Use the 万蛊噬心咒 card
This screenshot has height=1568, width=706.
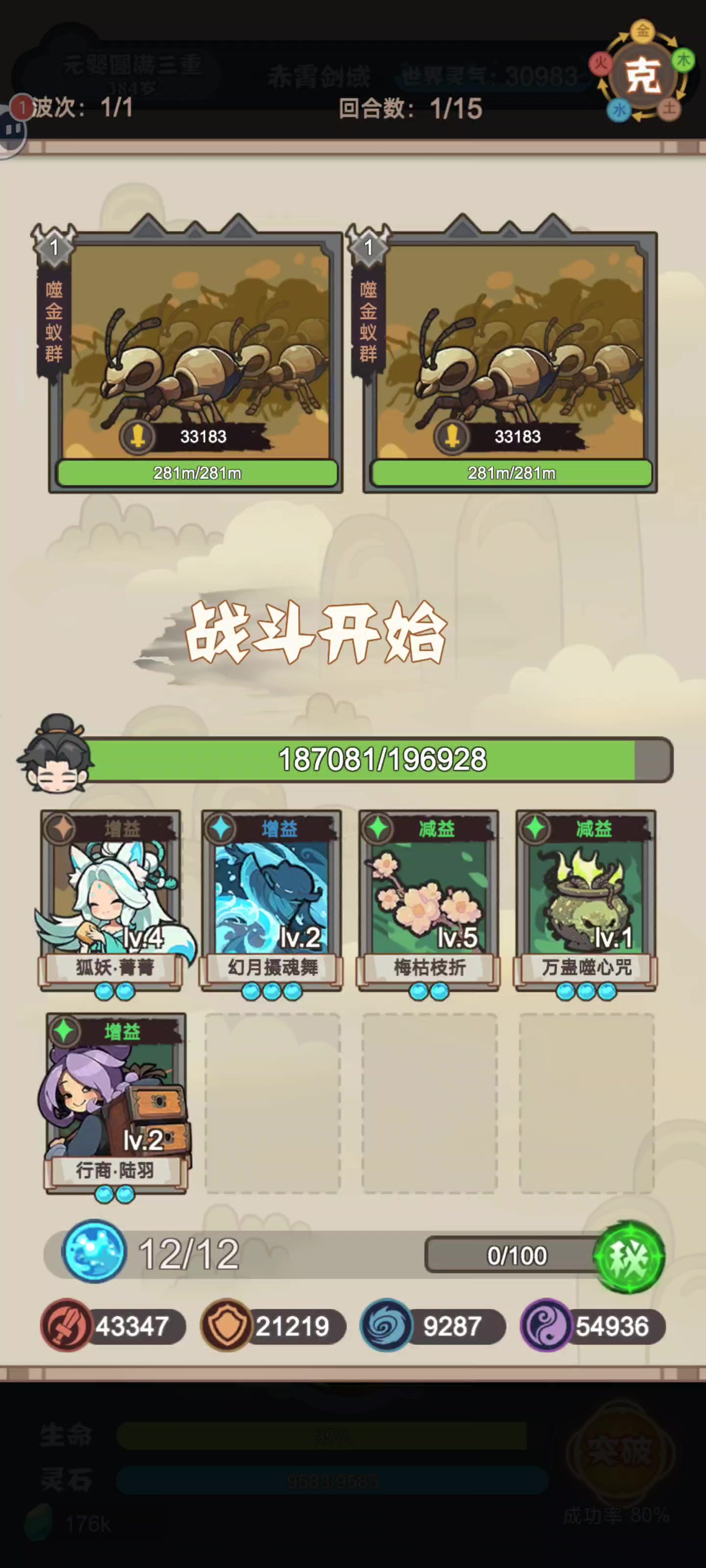pos(586,899)
